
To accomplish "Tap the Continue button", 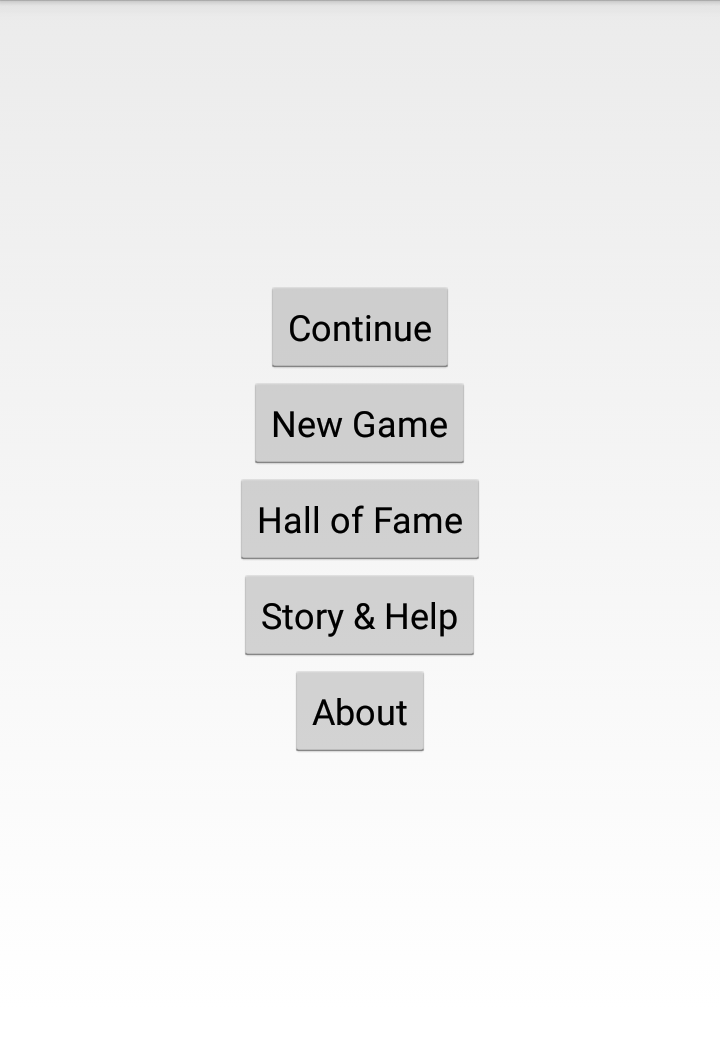I will [x=360, y=327].
